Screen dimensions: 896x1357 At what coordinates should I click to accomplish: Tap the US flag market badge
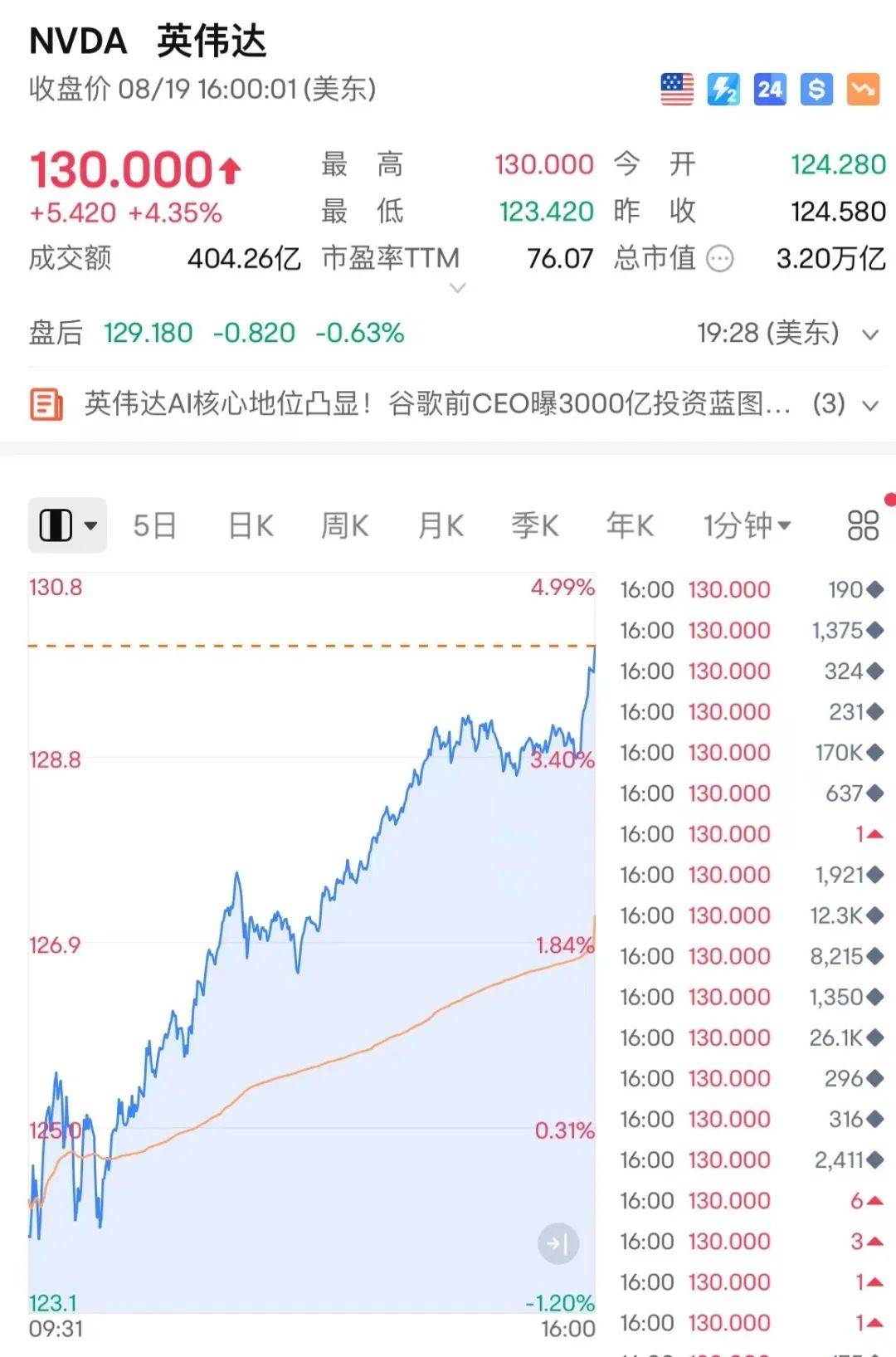pos(677,90)
